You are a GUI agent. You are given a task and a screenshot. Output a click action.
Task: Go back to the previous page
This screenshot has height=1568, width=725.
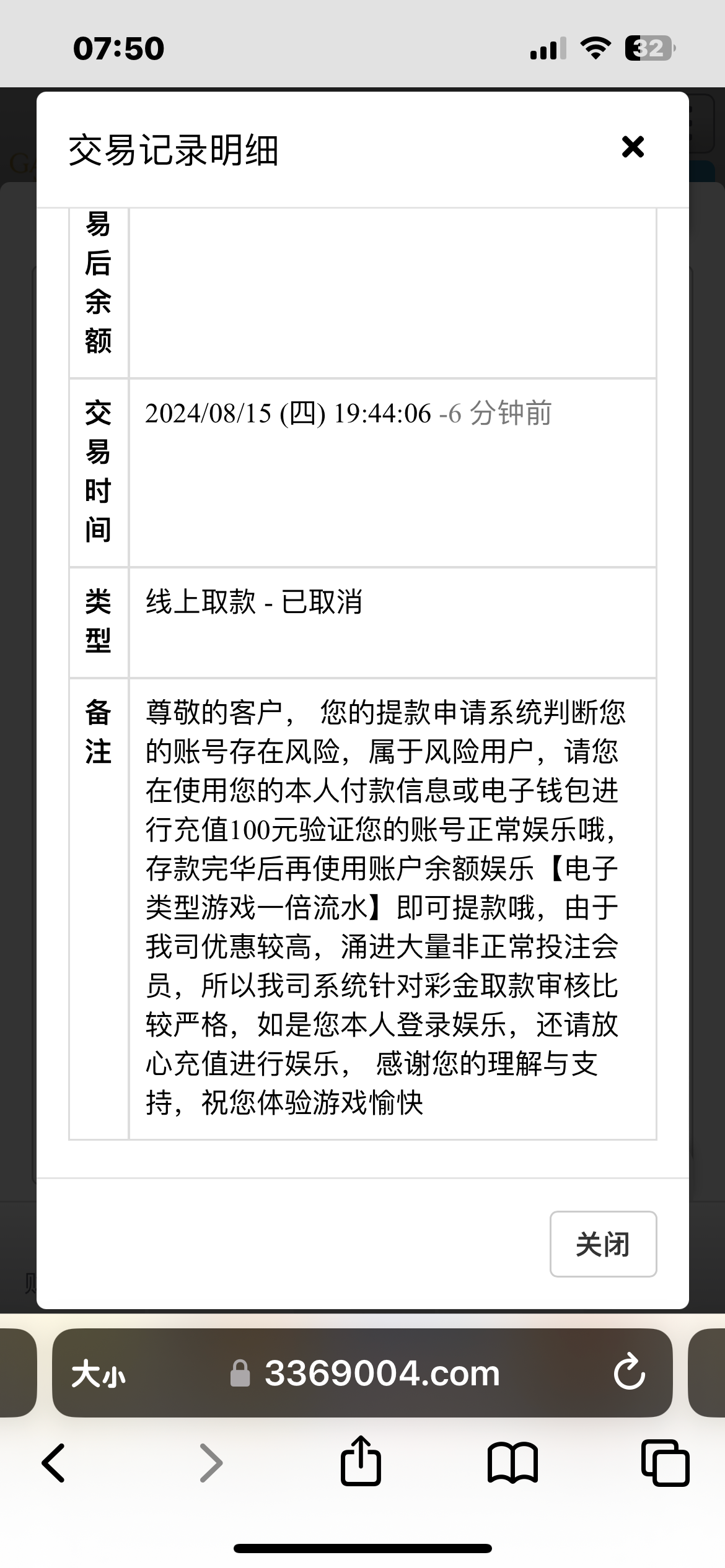53,1463
